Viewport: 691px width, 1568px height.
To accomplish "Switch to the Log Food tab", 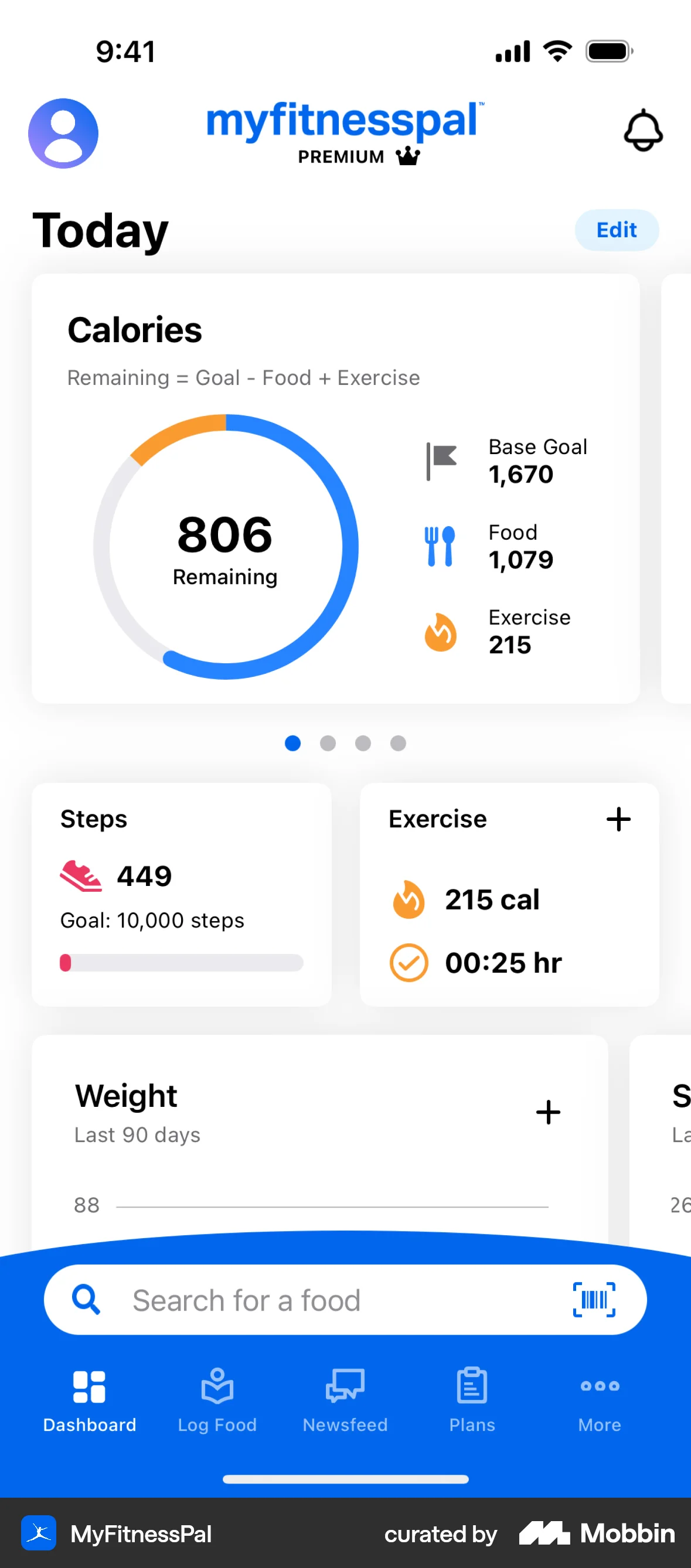I will [217, 1394].
